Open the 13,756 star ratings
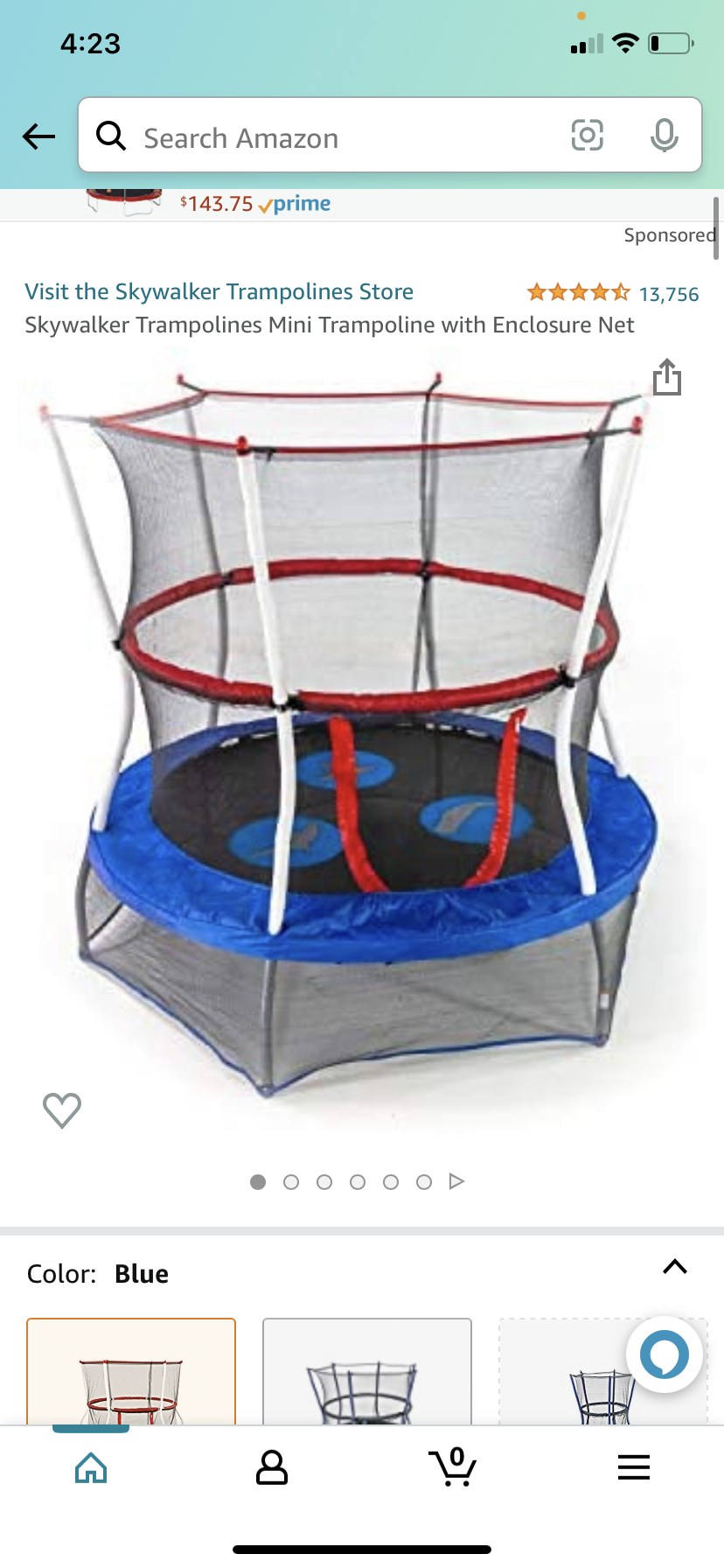This screenshot has height=1568, width=724. coord(612,293)
